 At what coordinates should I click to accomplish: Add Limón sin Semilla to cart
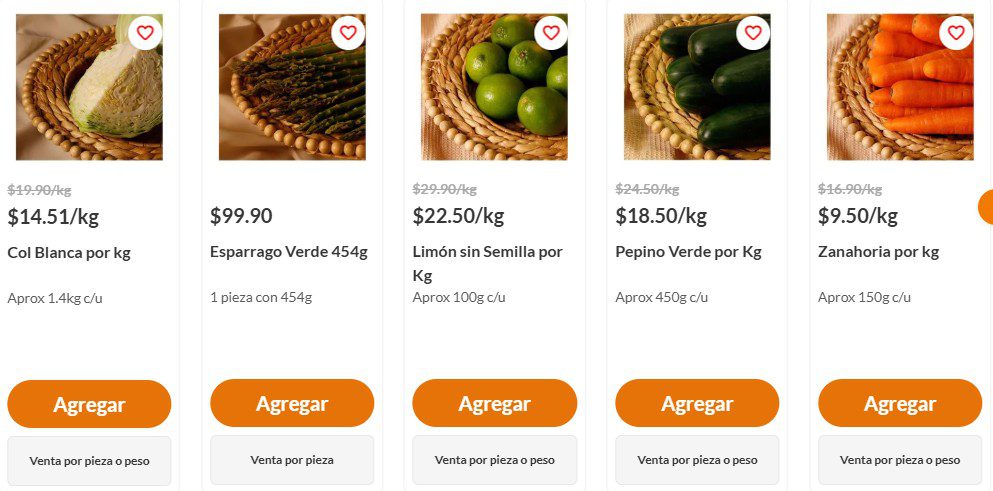click(x=494, y=404)
